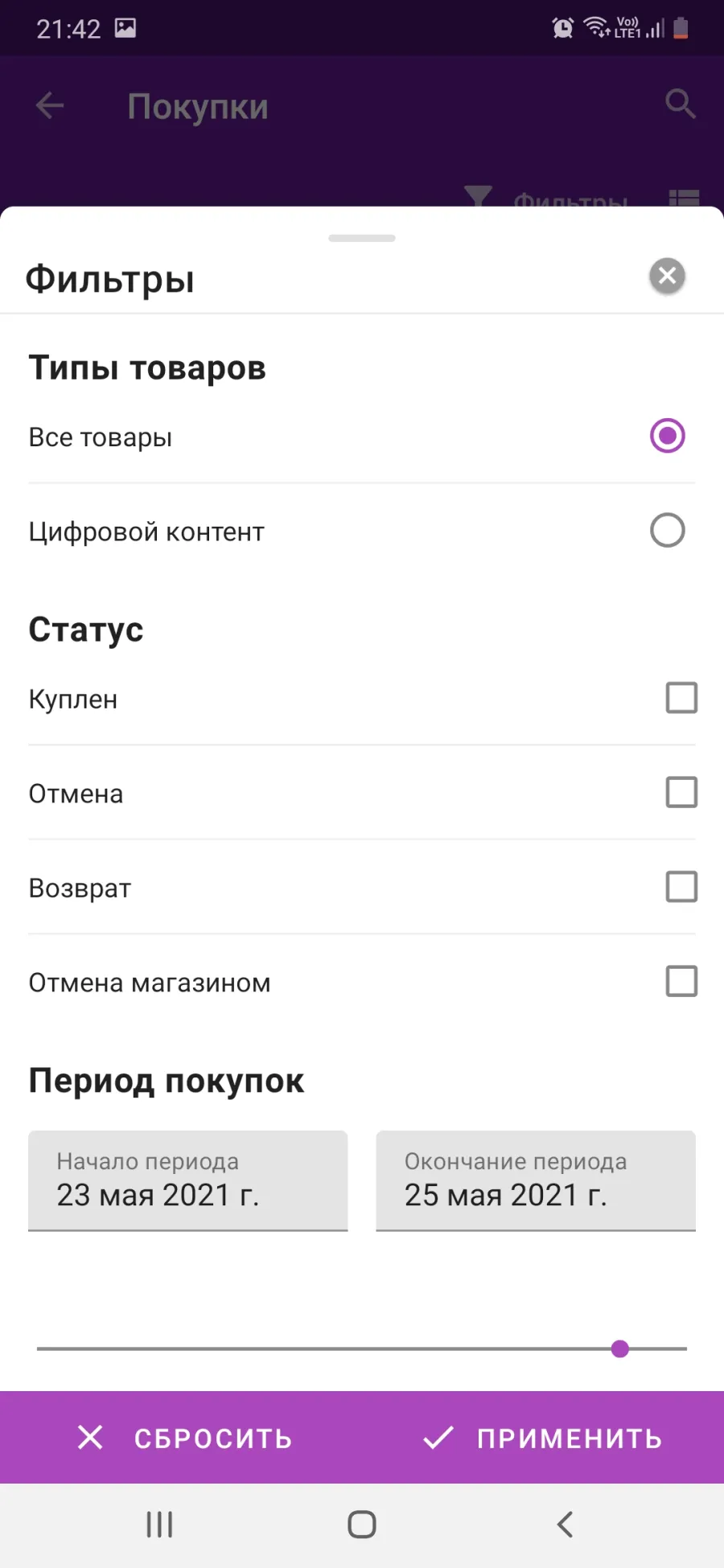Go back with the system back button
724x1568 pixels.
565,1524
